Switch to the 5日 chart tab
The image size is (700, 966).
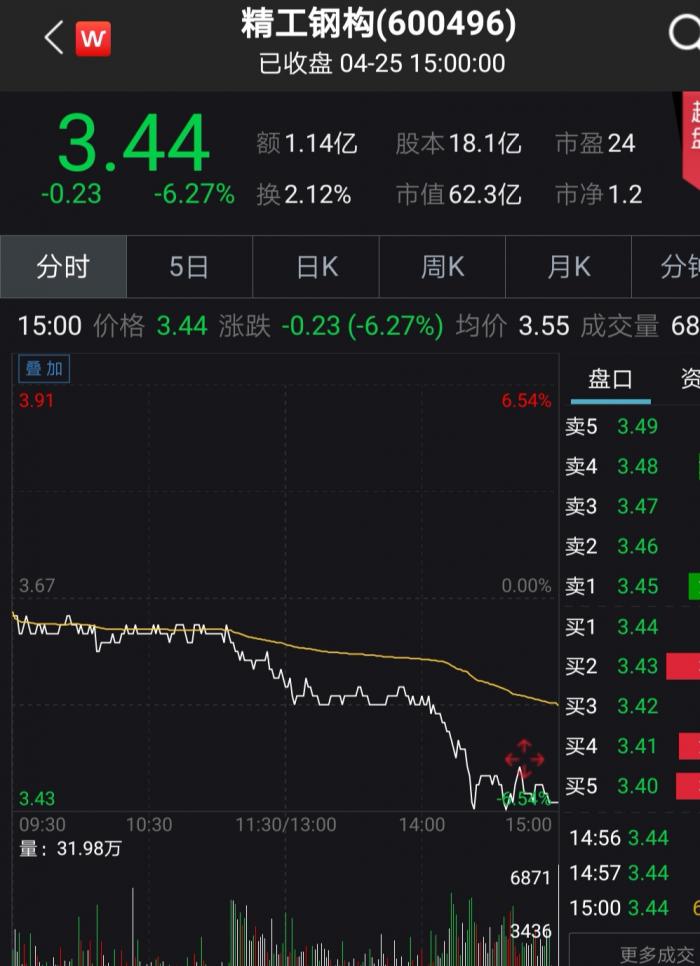[x=189, y=267]
